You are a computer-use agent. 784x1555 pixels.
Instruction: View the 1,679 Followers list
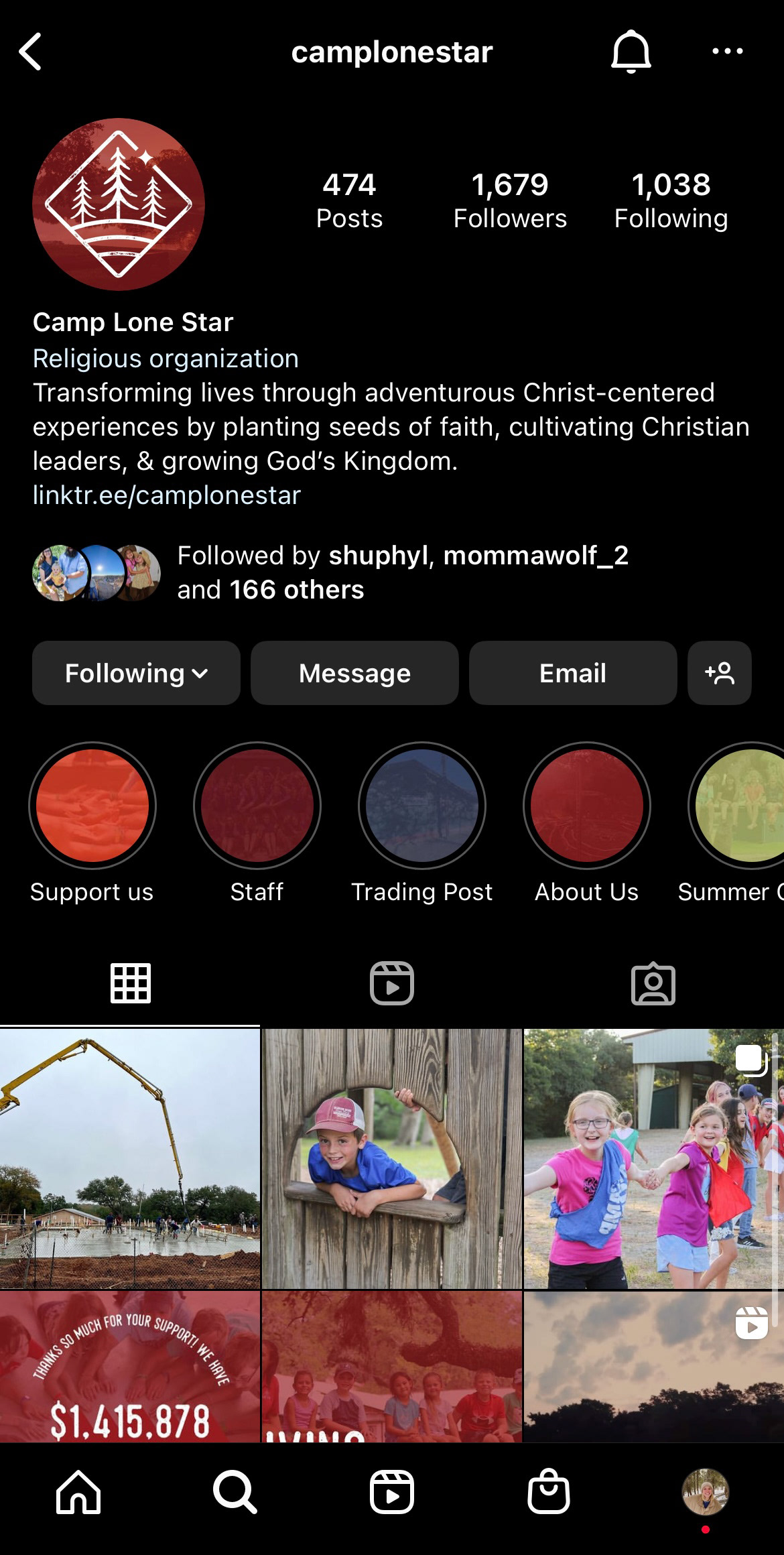point(509,200)
